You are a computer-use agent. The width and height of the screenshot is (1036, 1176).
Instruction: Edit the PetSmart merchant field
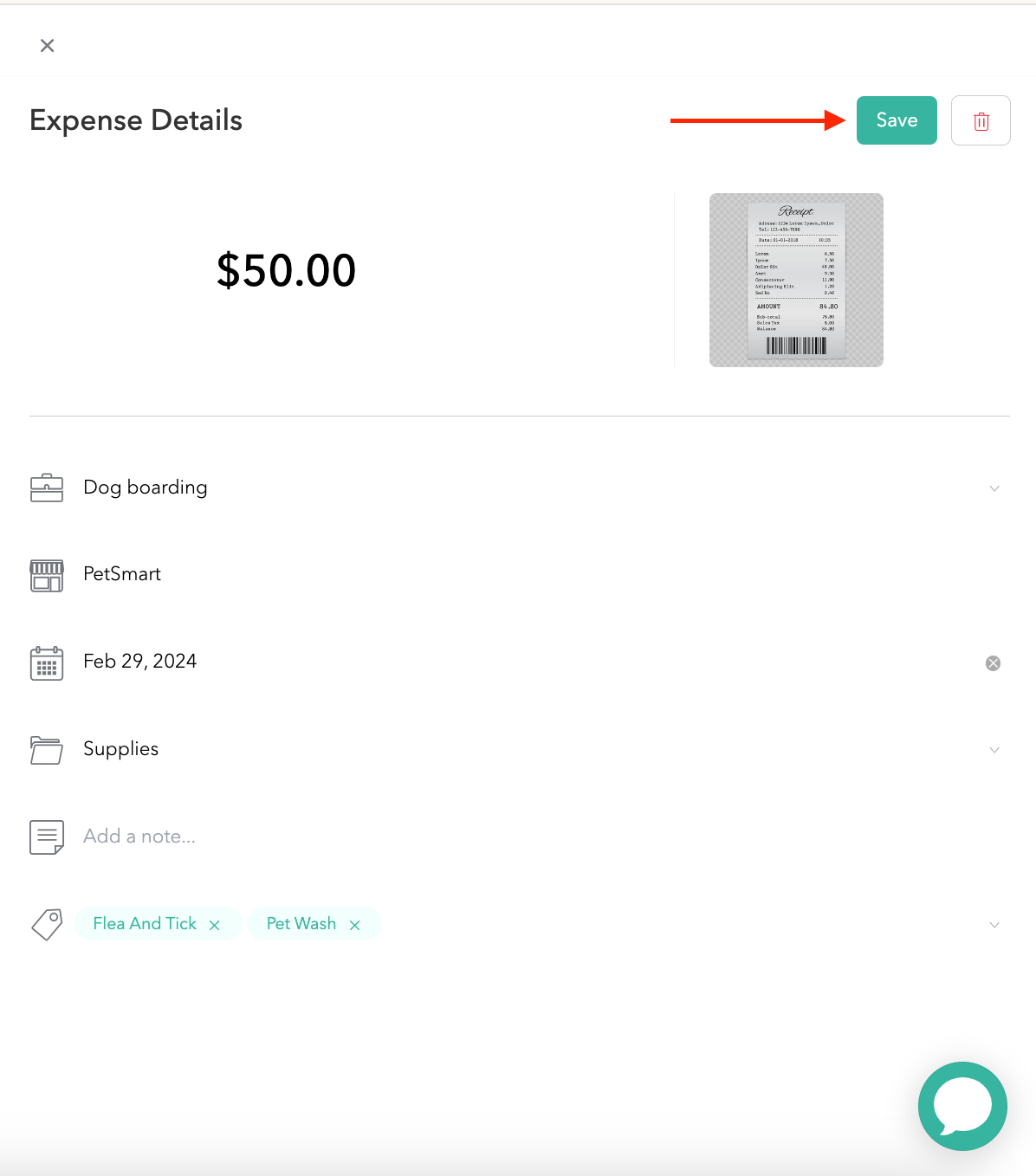pyautogui.click(x=122, y=574)
